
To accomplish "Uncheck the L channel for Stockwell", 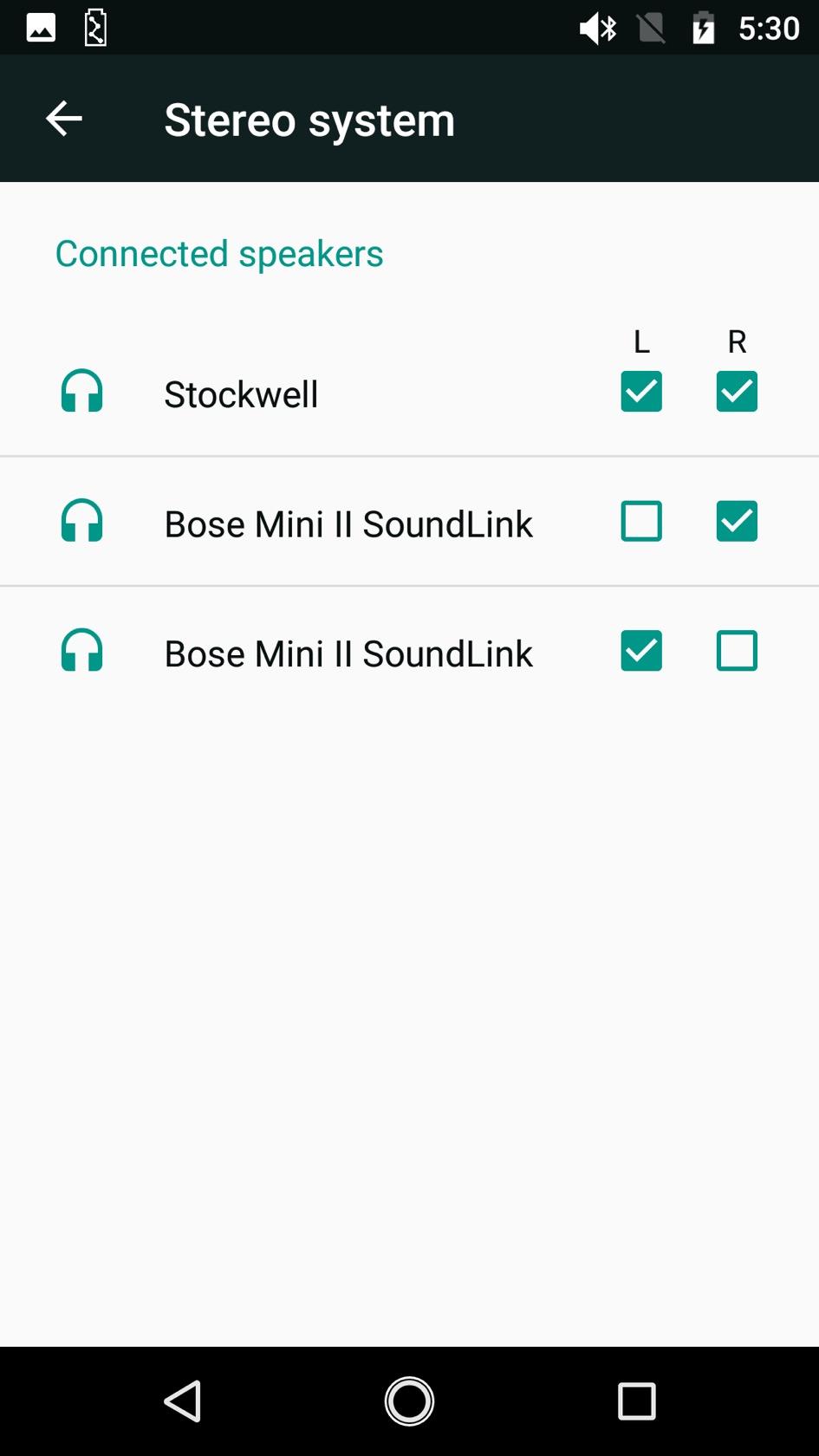I will click(641, 391).
